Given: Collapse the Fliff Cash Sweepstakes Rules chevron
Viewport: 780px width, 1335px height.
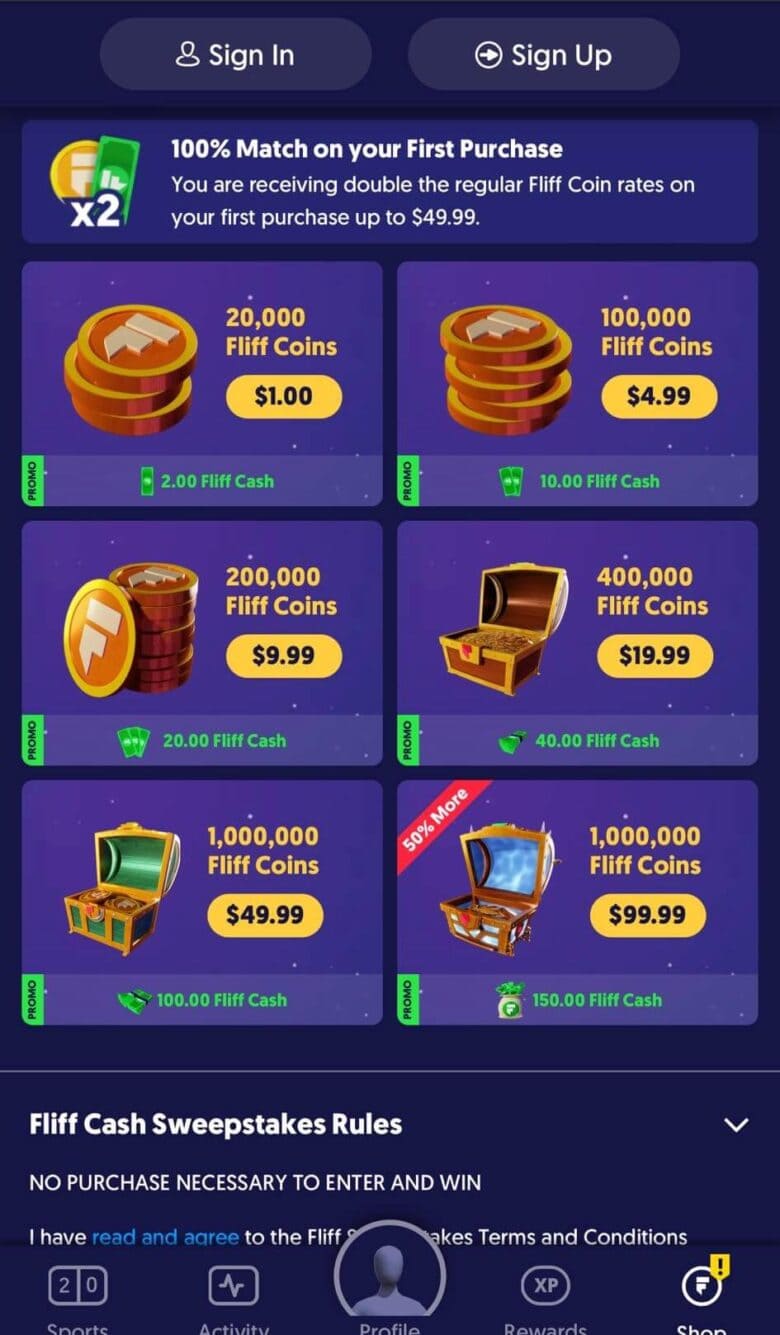Looking at the screenshot, I should pos(737,1123).
